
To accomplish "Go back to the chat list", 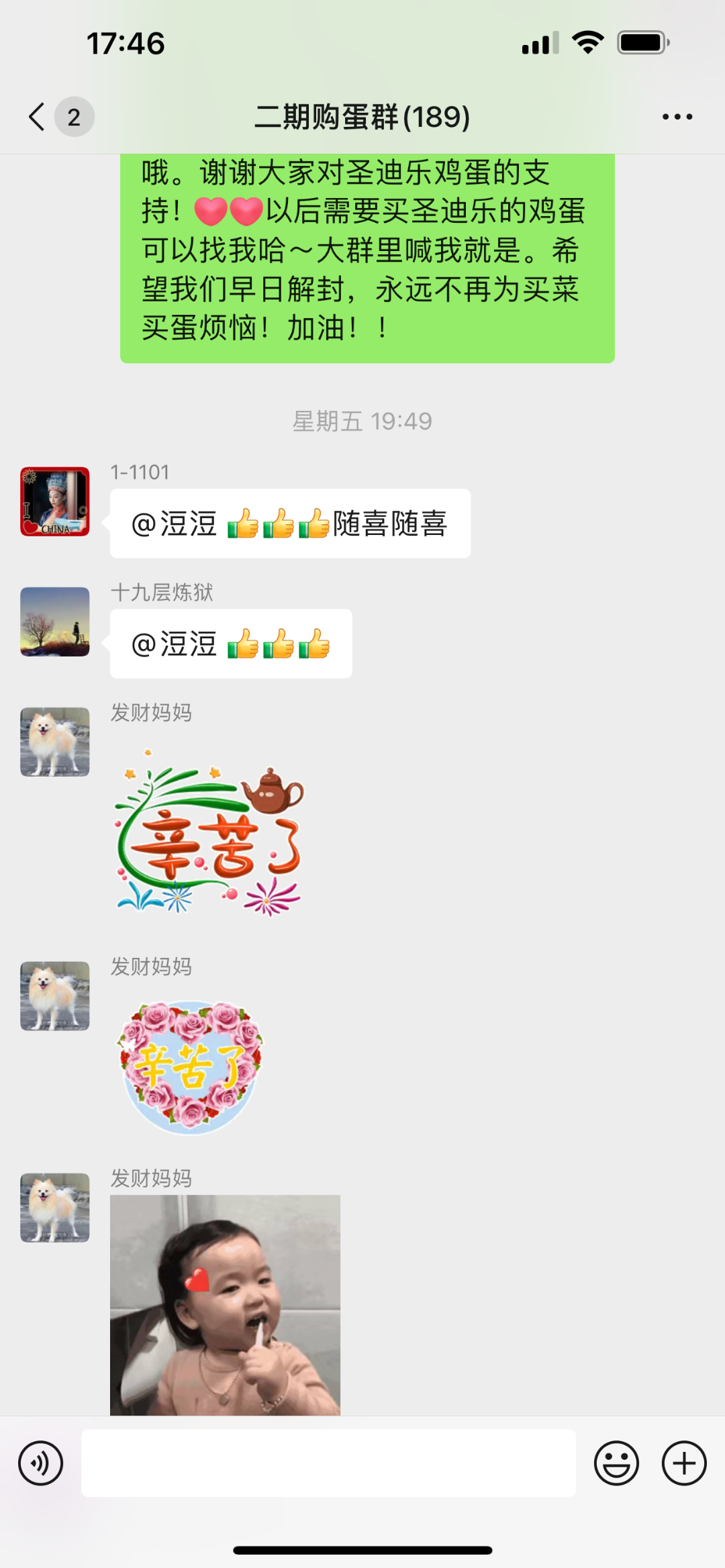I will pos(38,117).
